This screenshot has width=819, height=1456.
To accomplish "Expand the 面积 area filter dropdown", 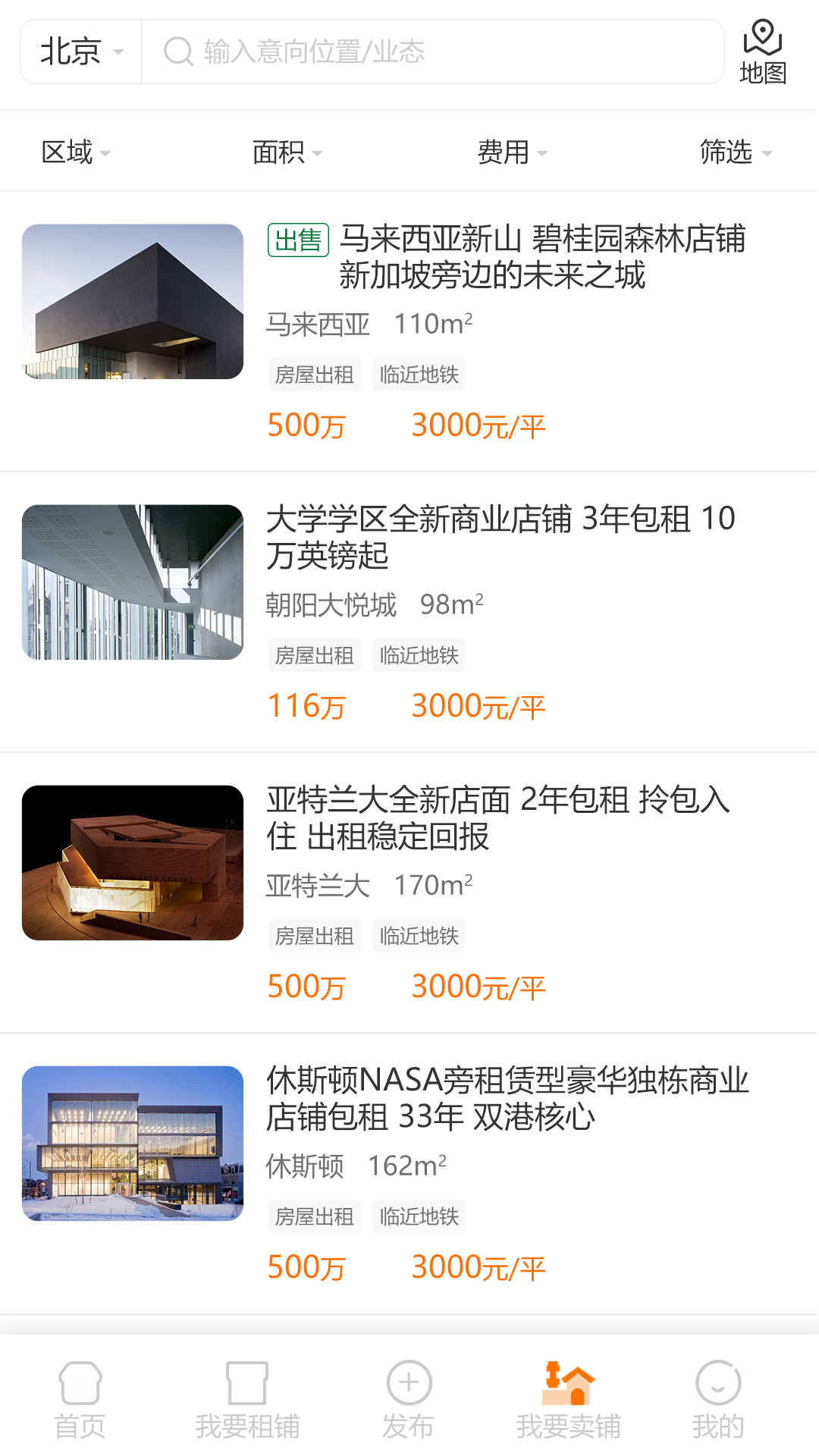I will coord(284,152).
